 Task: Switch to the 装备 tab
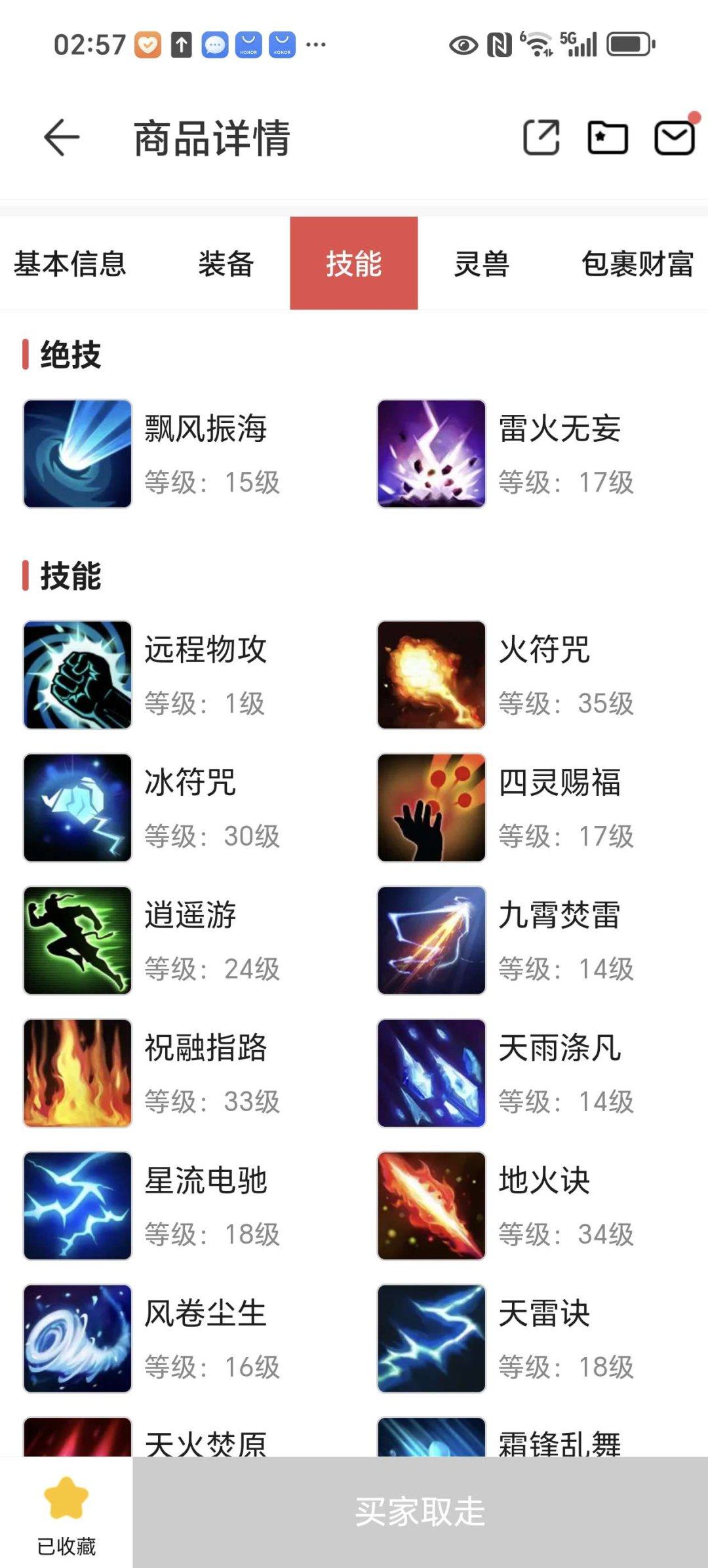pos(226,264)
